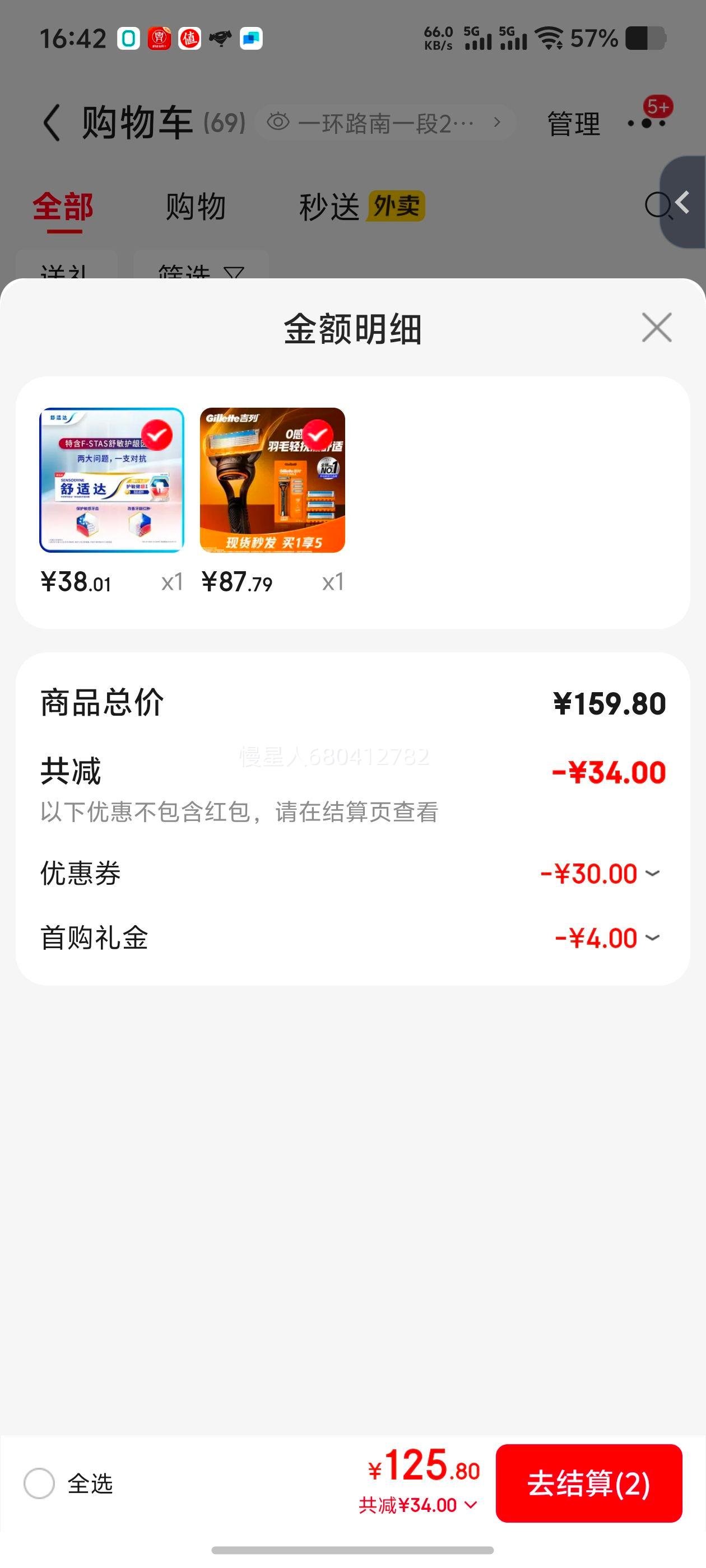Open the eye location widget near address
Screen dimensions: 706x1568
tap(278, 122)
